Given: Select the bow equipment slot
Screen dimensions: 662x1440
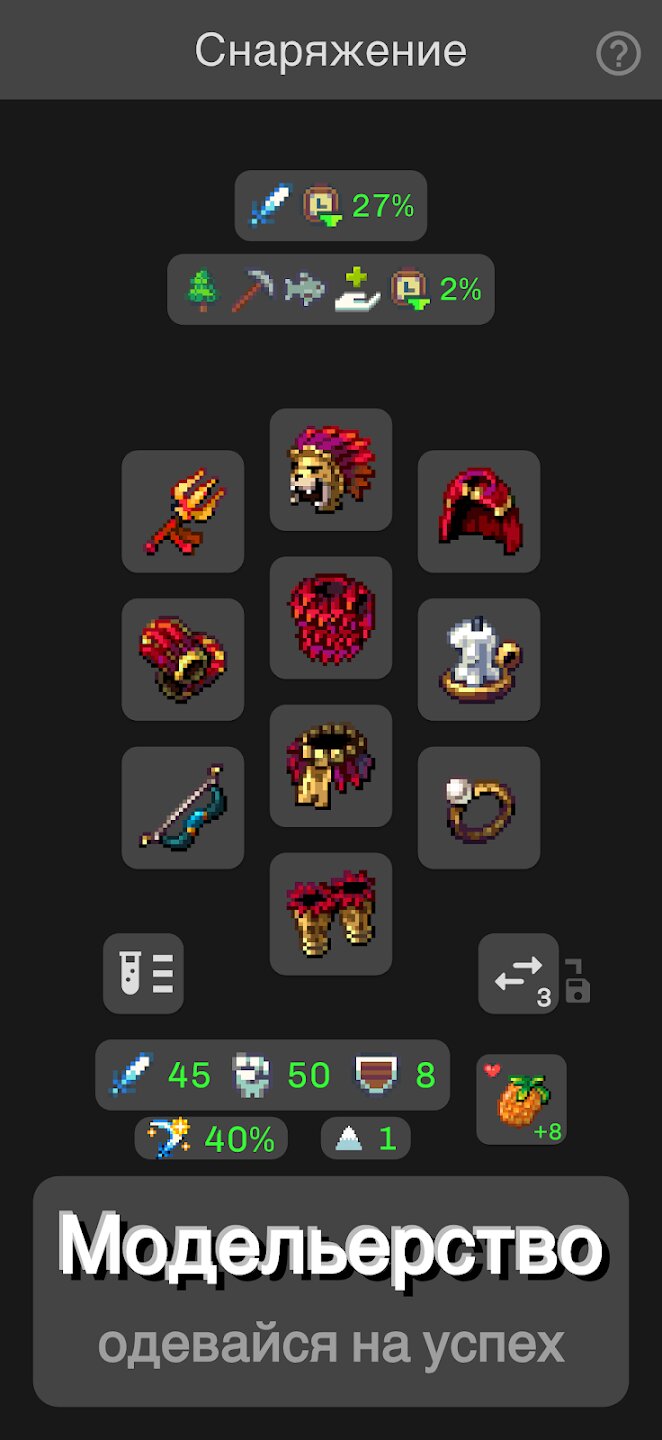Looking at the screenshot, I should pos(183,807).
